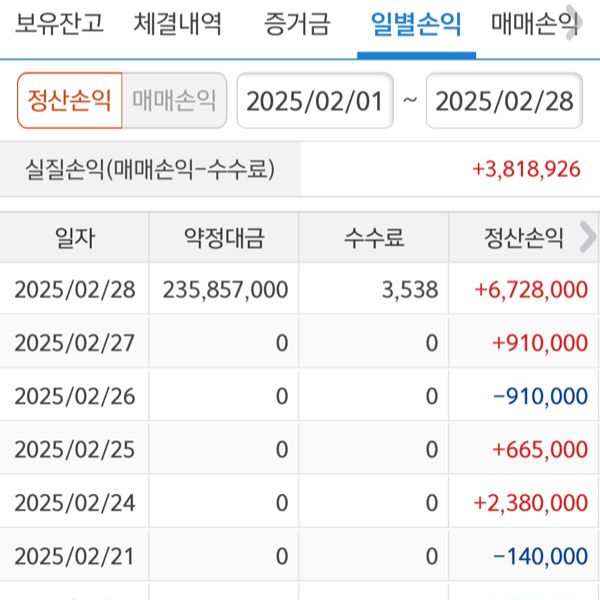The image size is (600, 600).
Task: Switch to the 매매손익 segment
Action: 175,101
